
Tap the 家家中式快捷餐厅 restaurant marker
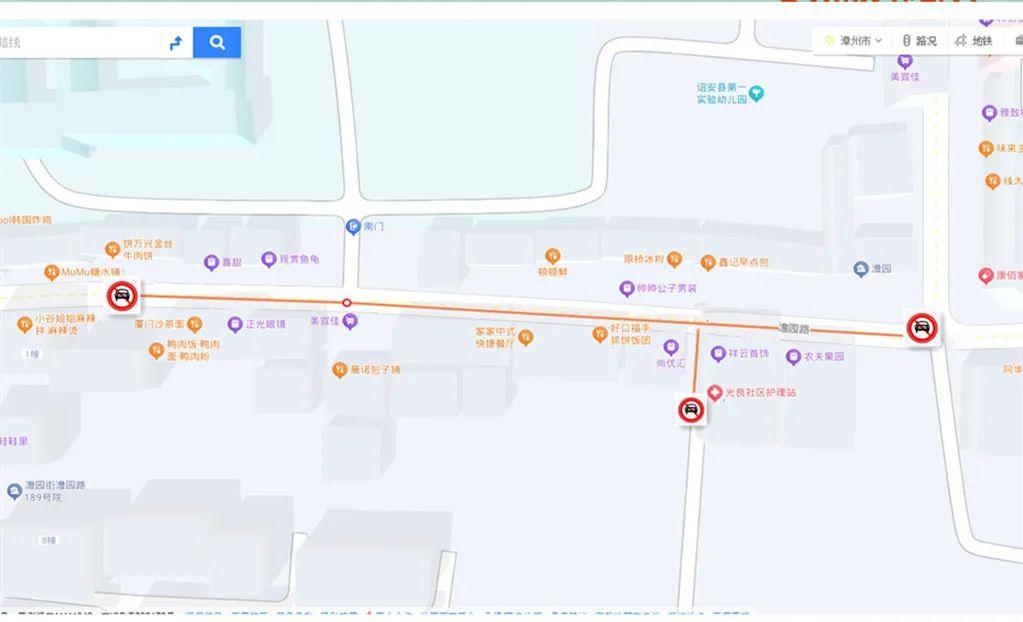click(x=526, y=337)
